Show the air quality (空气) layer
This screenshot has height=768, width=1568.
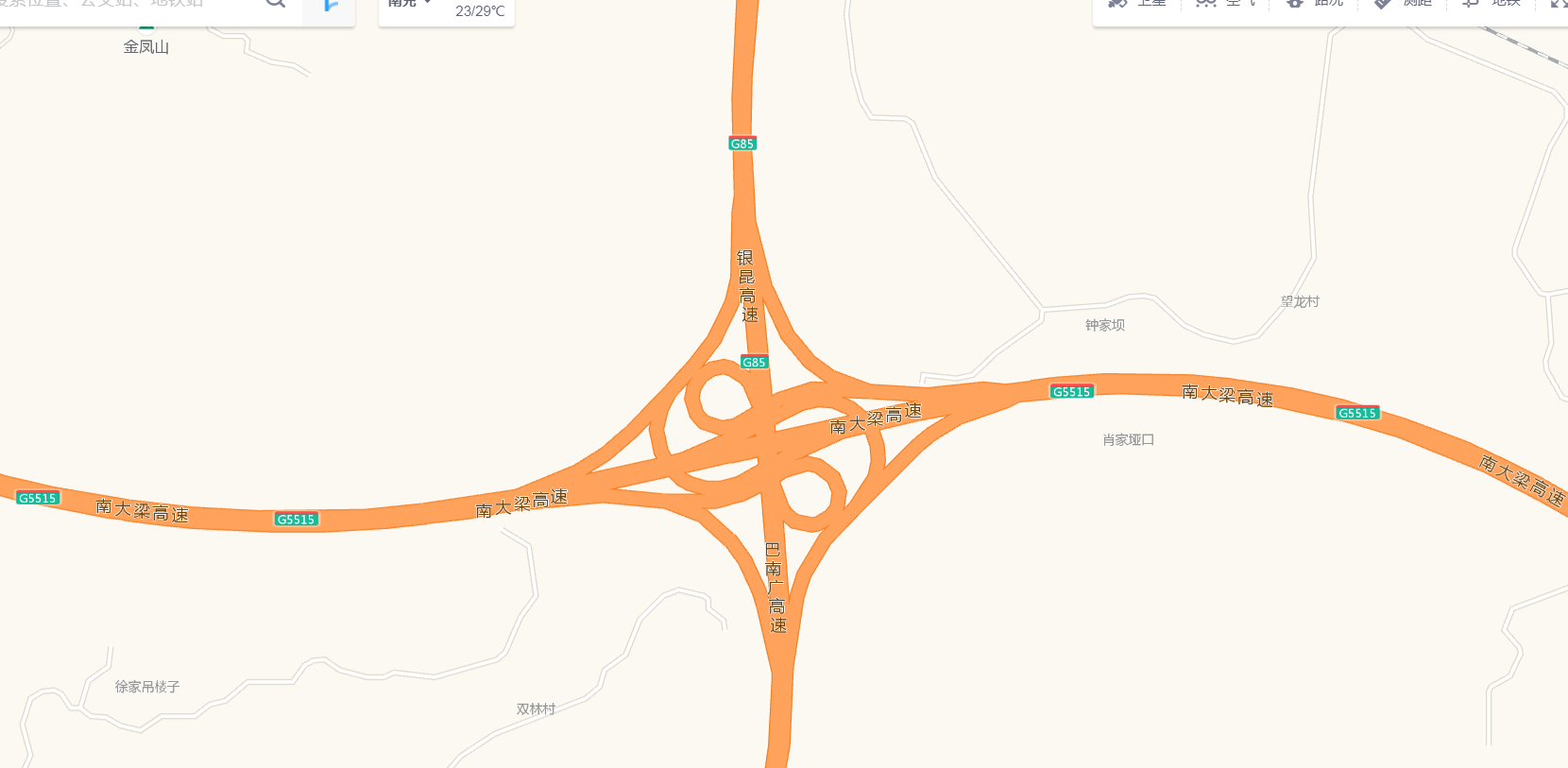click(1226, 4)
